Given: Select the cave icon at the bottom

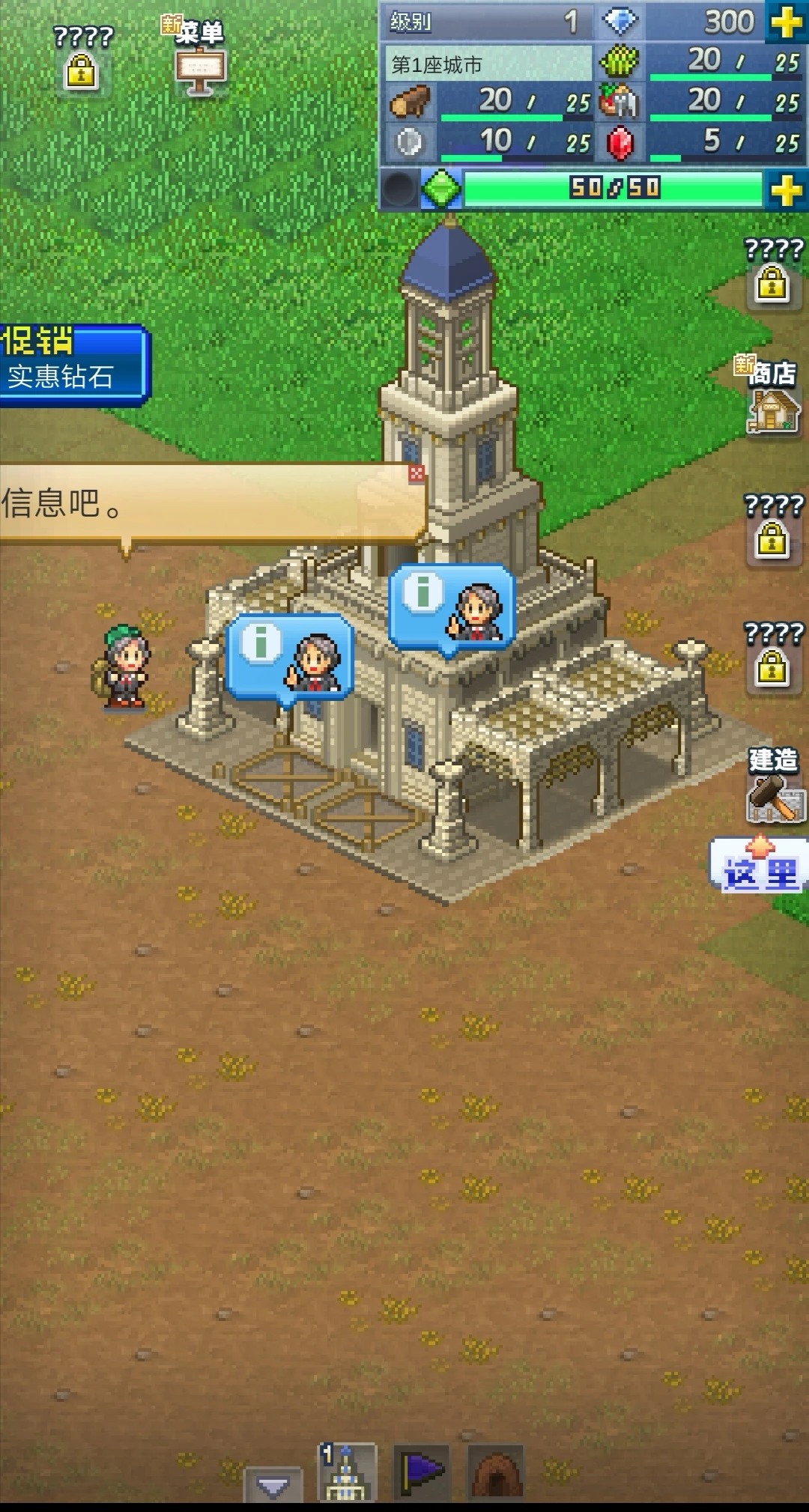Looking at the screenshot, I should 496,1473.
